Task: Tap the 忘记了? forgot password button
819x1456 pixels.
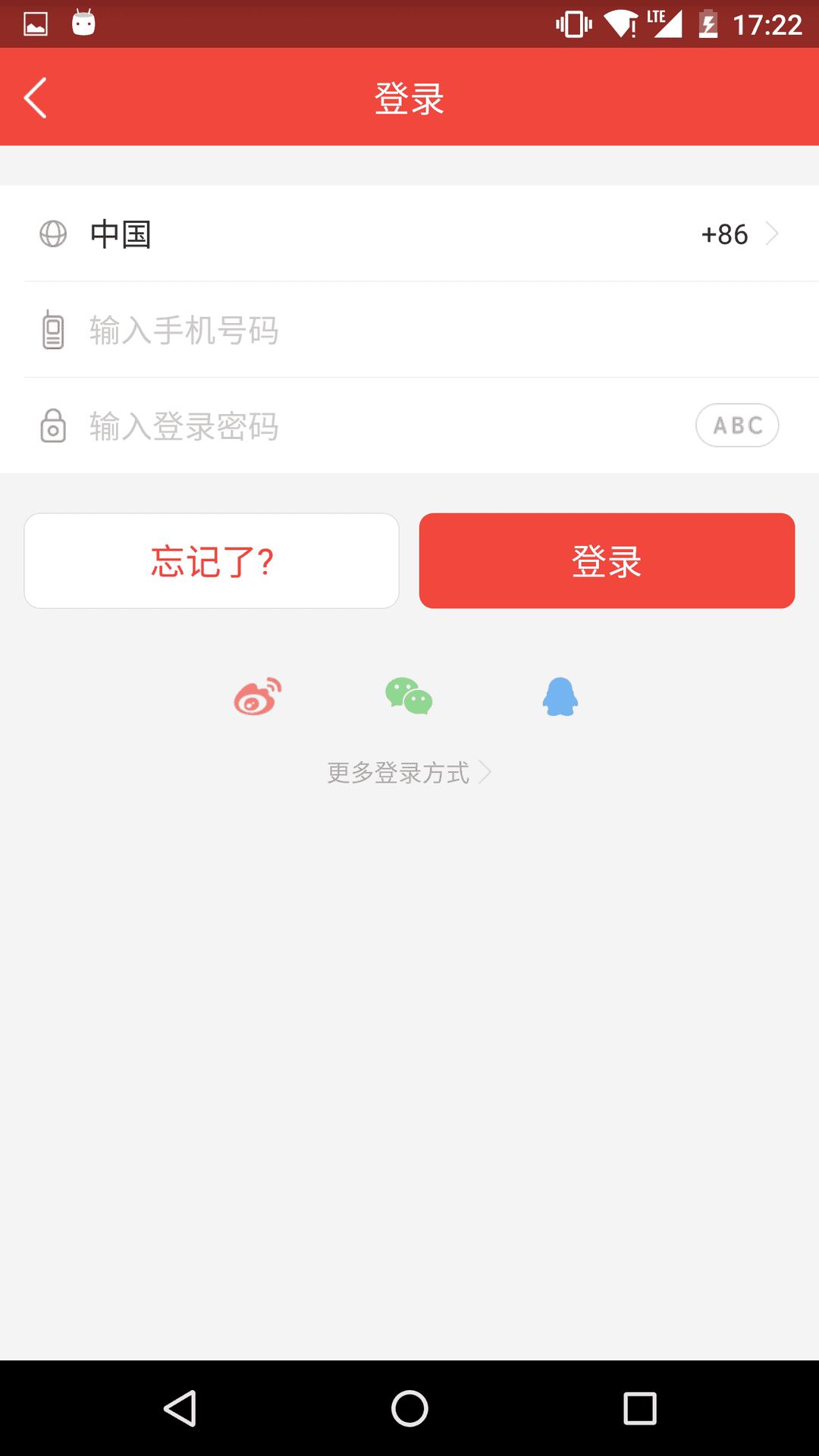Action: pyautogui.click(x=212, y=561)
